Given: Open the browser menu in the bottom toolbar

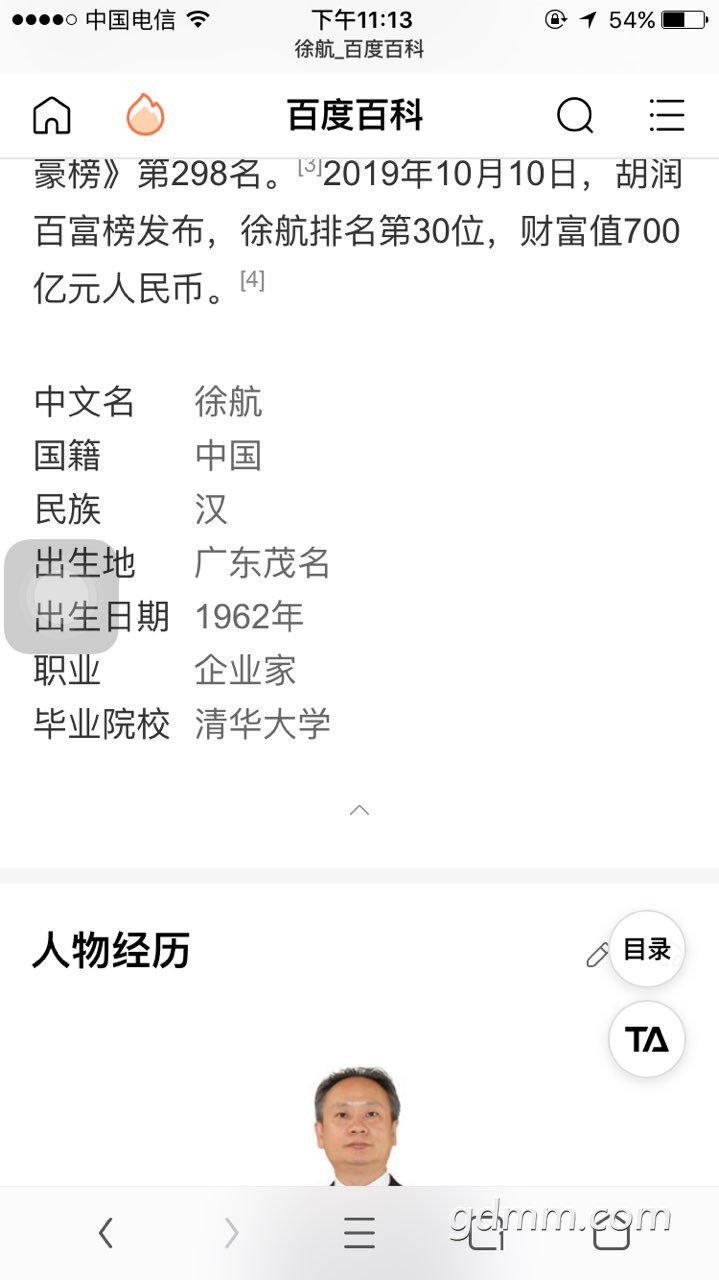Looking at the screenshot, I should [359, 1234].
